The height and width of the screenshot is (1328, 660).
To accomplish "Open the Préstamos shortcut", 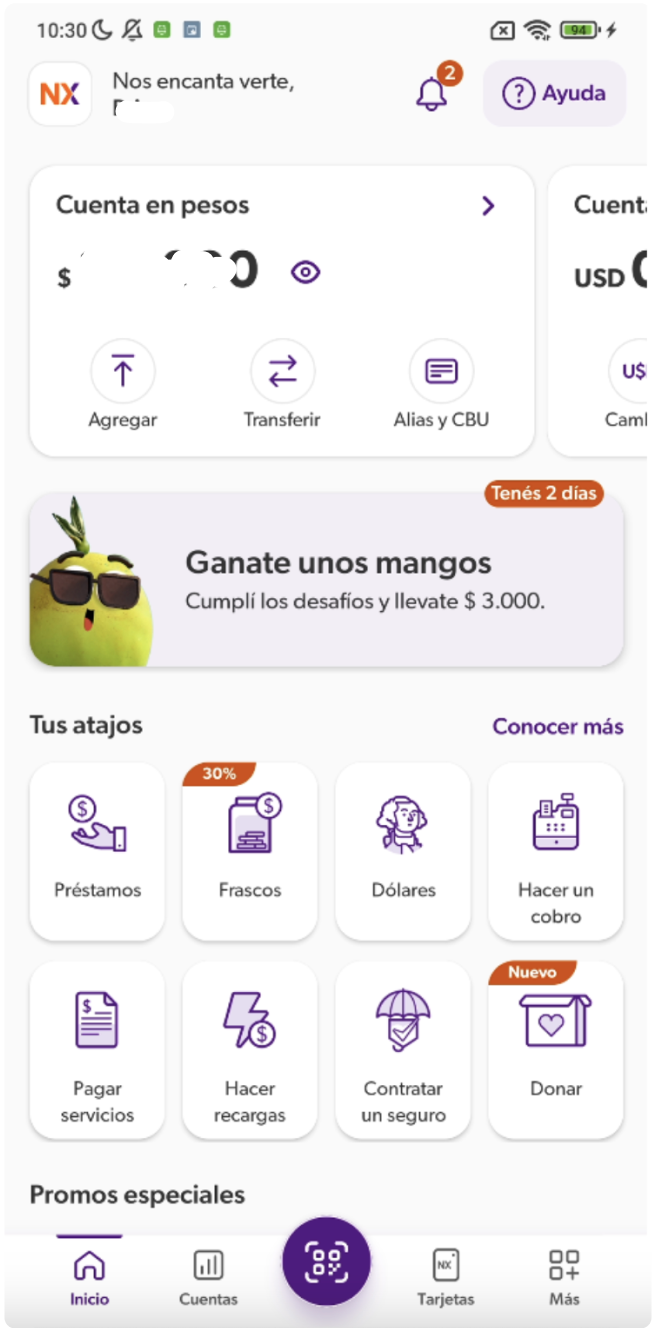I will [97, 850].
